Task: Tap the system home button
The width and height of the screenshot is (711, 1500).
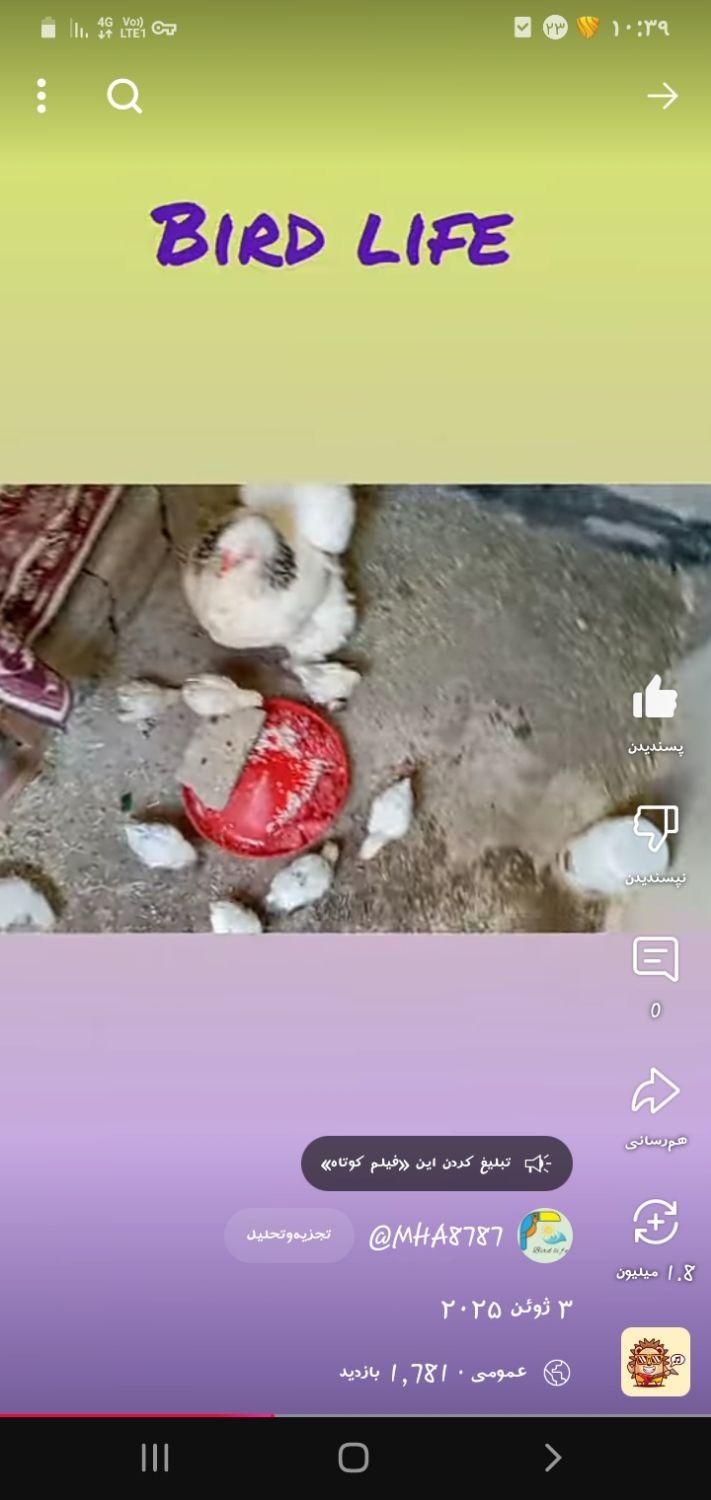Action: (x=353, y=1457)
